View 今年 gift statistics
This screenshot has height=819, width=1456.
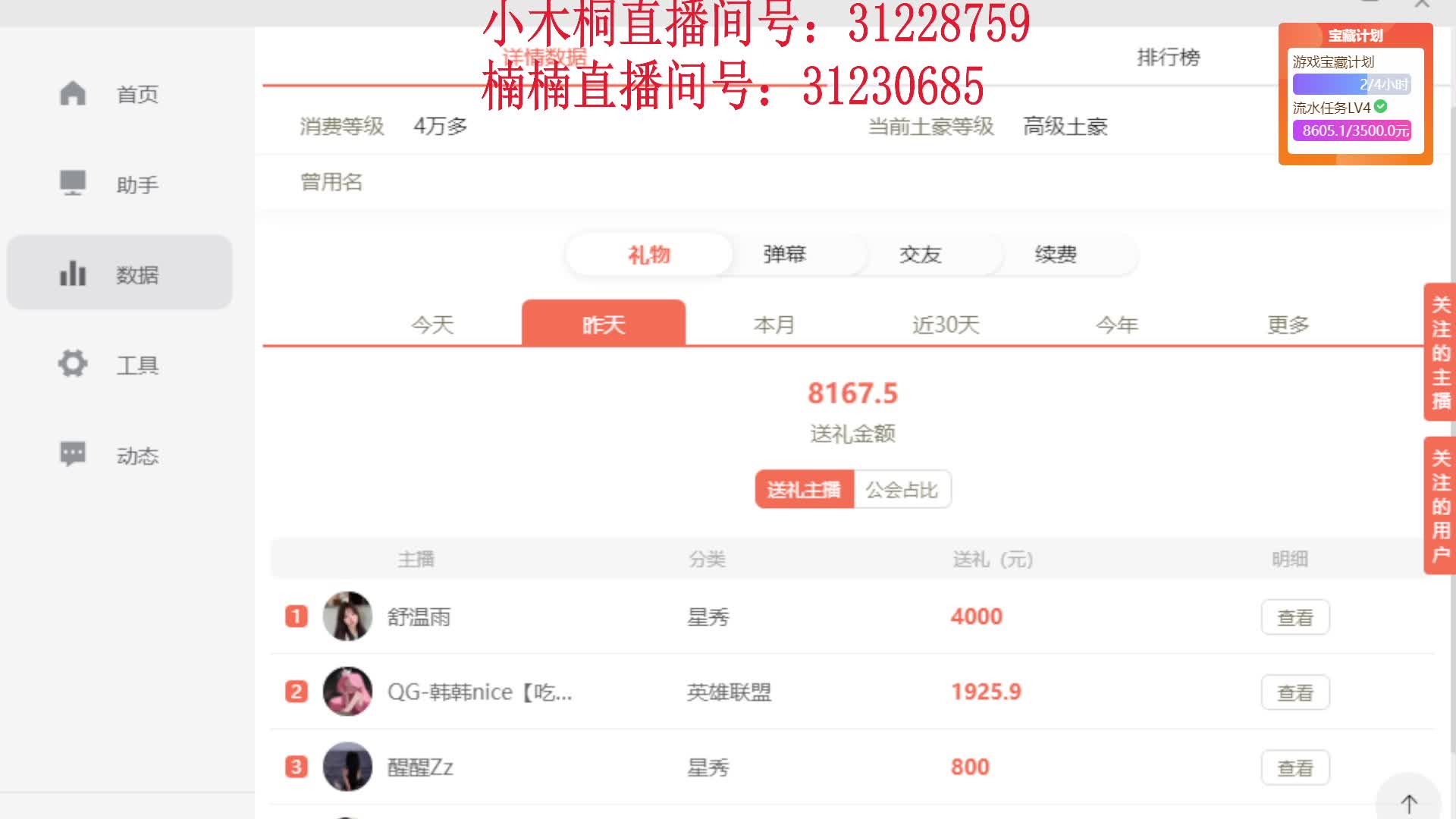(1117, 325)
